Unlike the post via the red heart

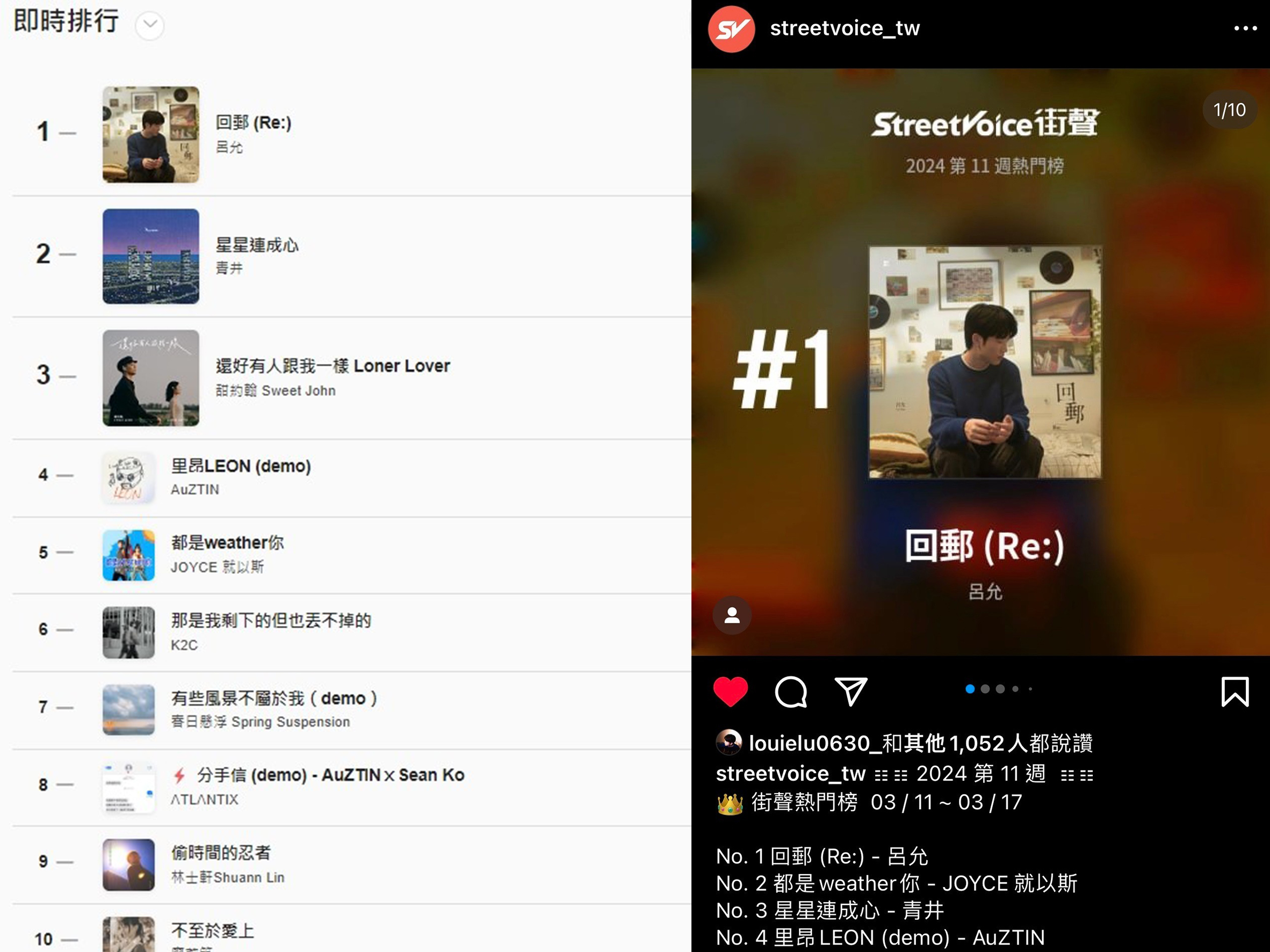(730, 691)
